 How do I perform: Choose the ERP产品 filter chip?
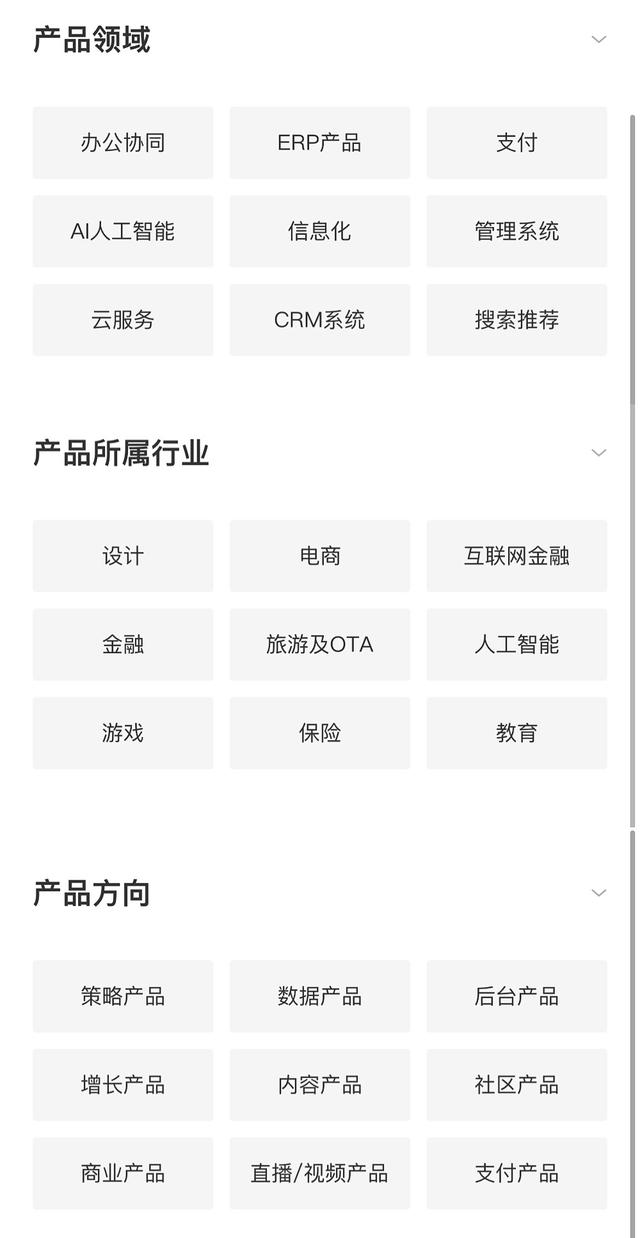320,143
